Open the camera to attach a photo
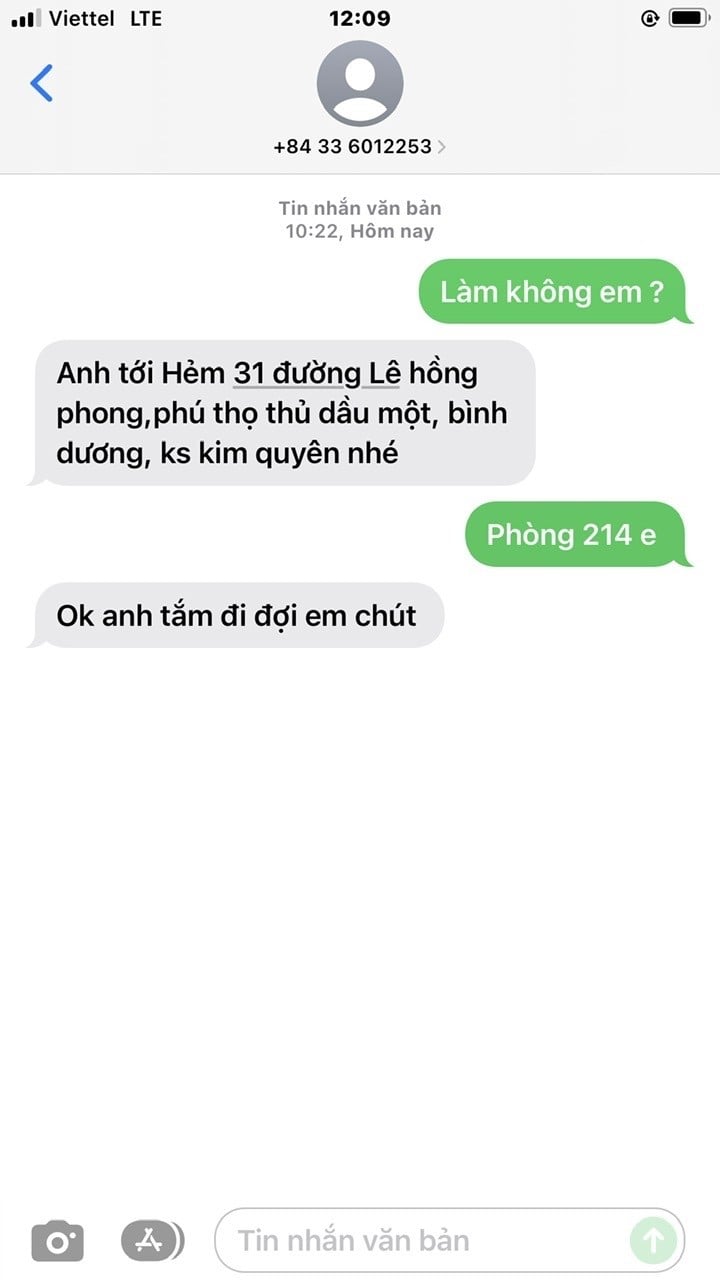Viewport: 720px width, 1280px height. [58, 1241]
